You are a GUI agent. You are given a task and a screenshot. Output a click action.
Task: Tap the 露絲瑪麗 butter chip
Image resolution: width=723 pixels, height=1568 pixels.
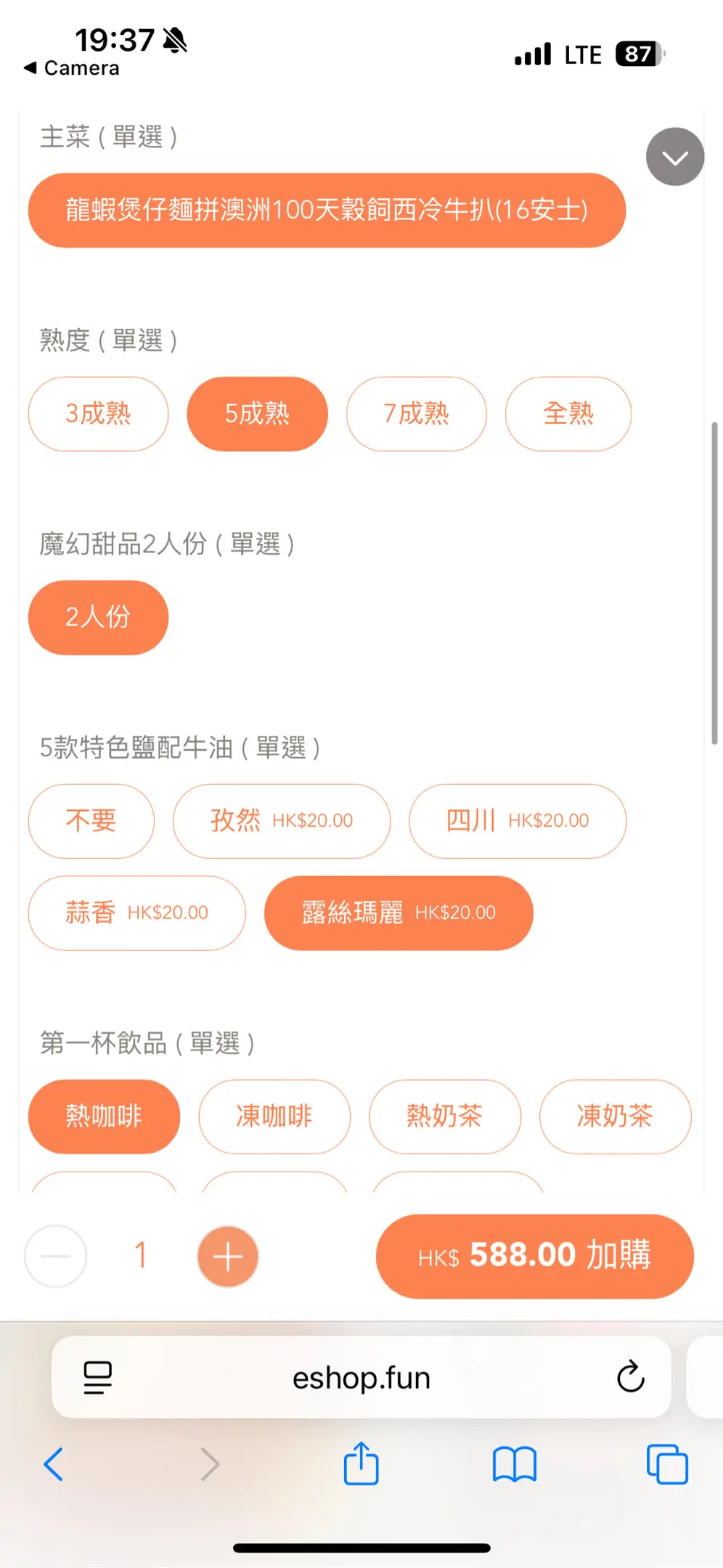[399, 912]
